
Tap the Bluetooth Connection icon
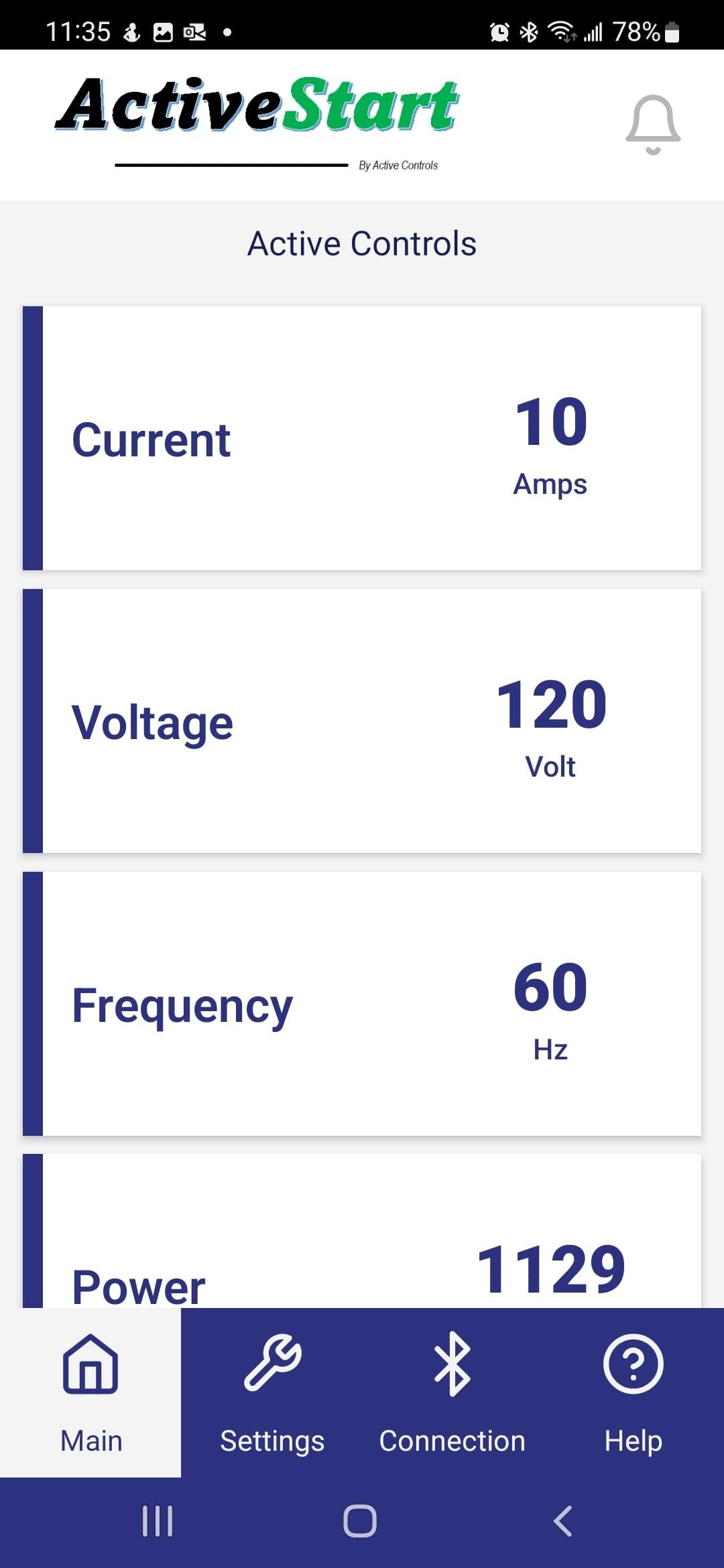coord(452,1364)
